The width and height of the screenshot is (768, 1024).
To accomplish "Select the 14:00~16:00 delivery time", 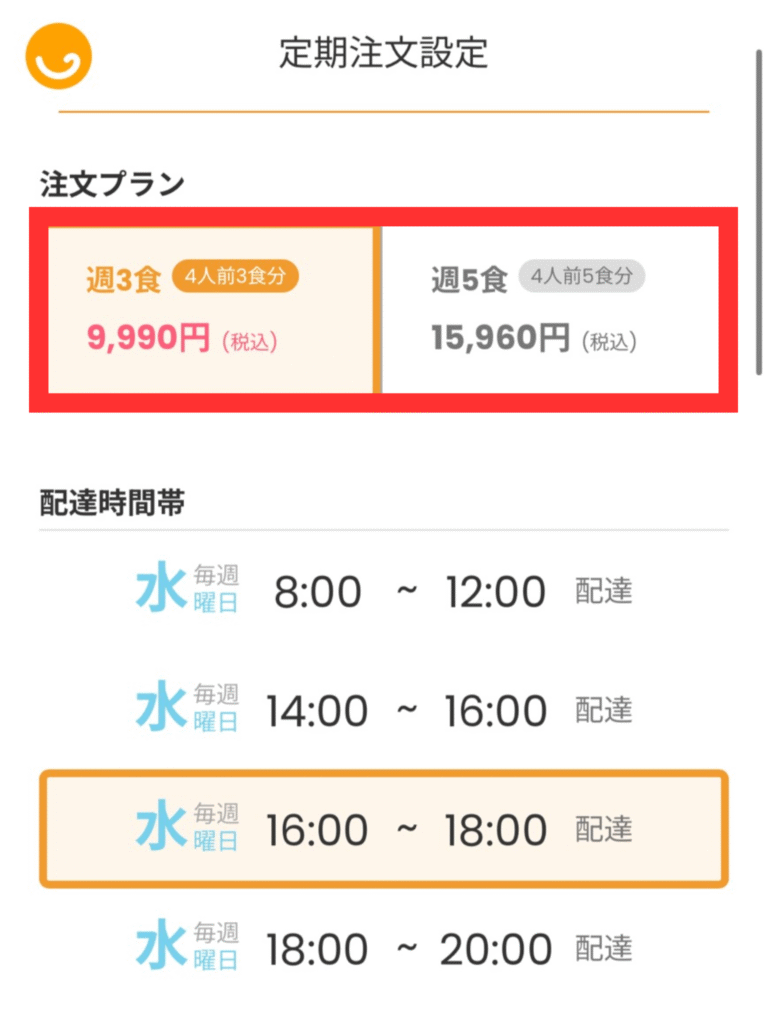I will click(384, 711).
